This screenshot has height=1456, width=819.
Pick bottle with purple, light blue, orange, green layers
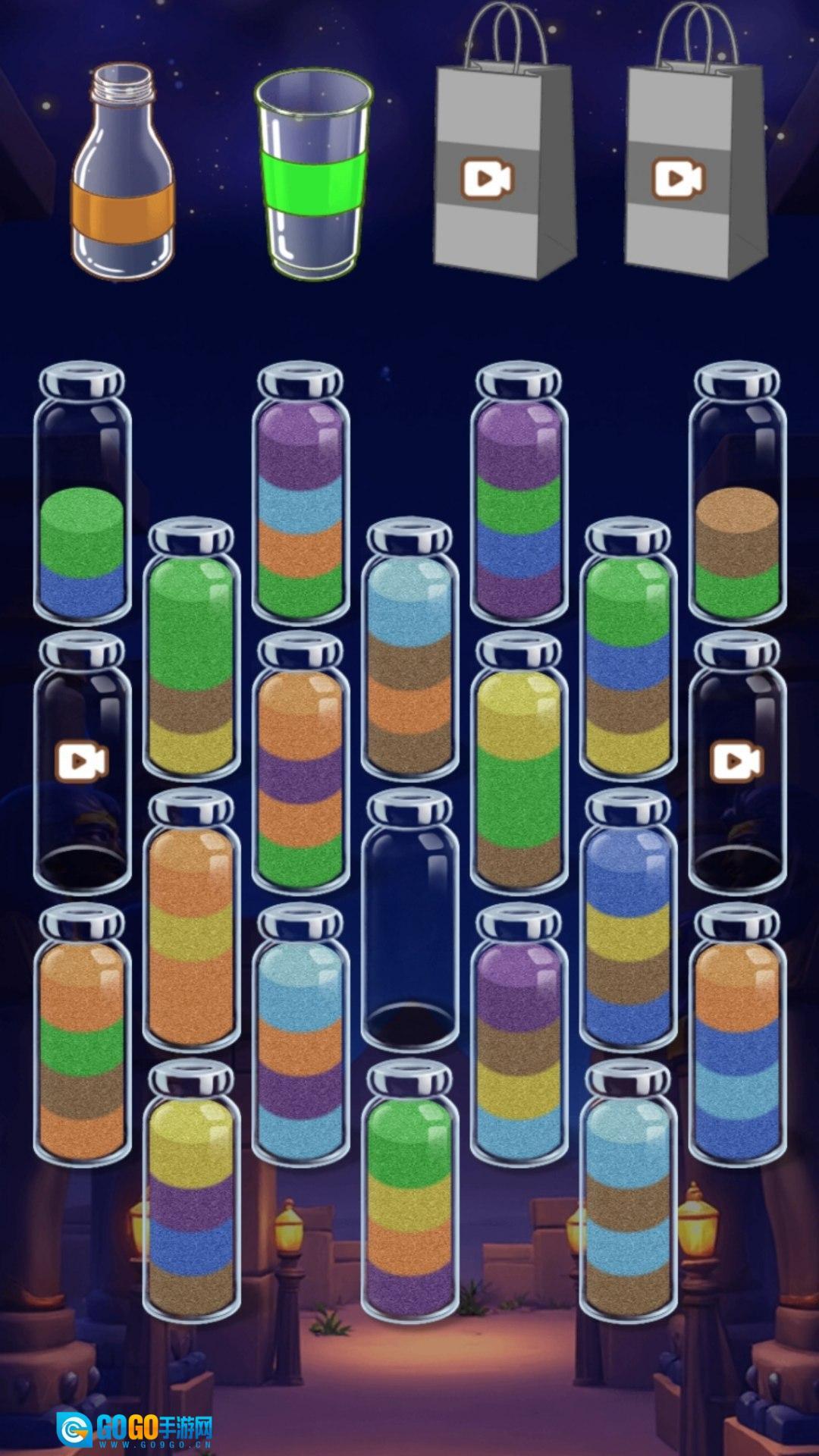pos(300,493)
